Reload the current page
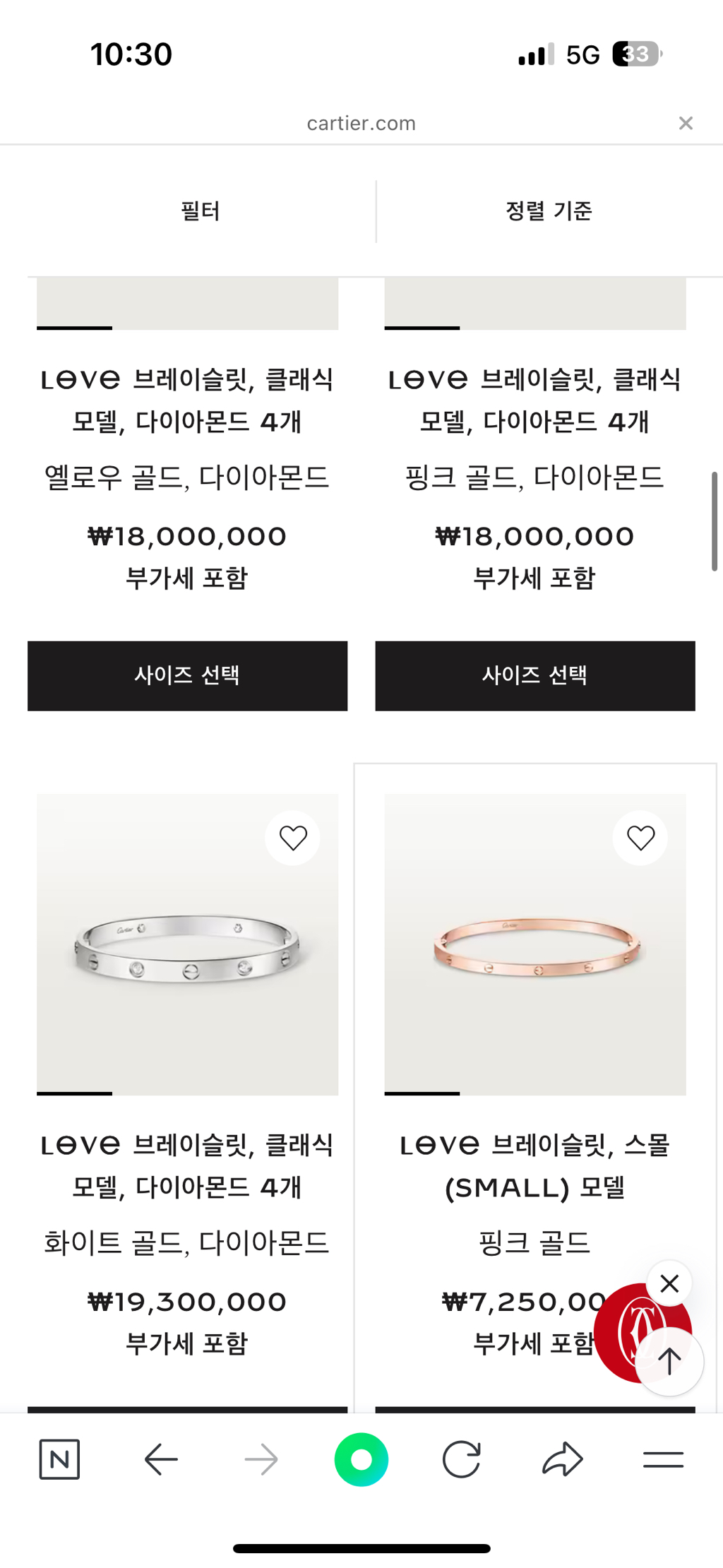The width and height of the screenshot is (723, 1568). [x=462, y=1459]
